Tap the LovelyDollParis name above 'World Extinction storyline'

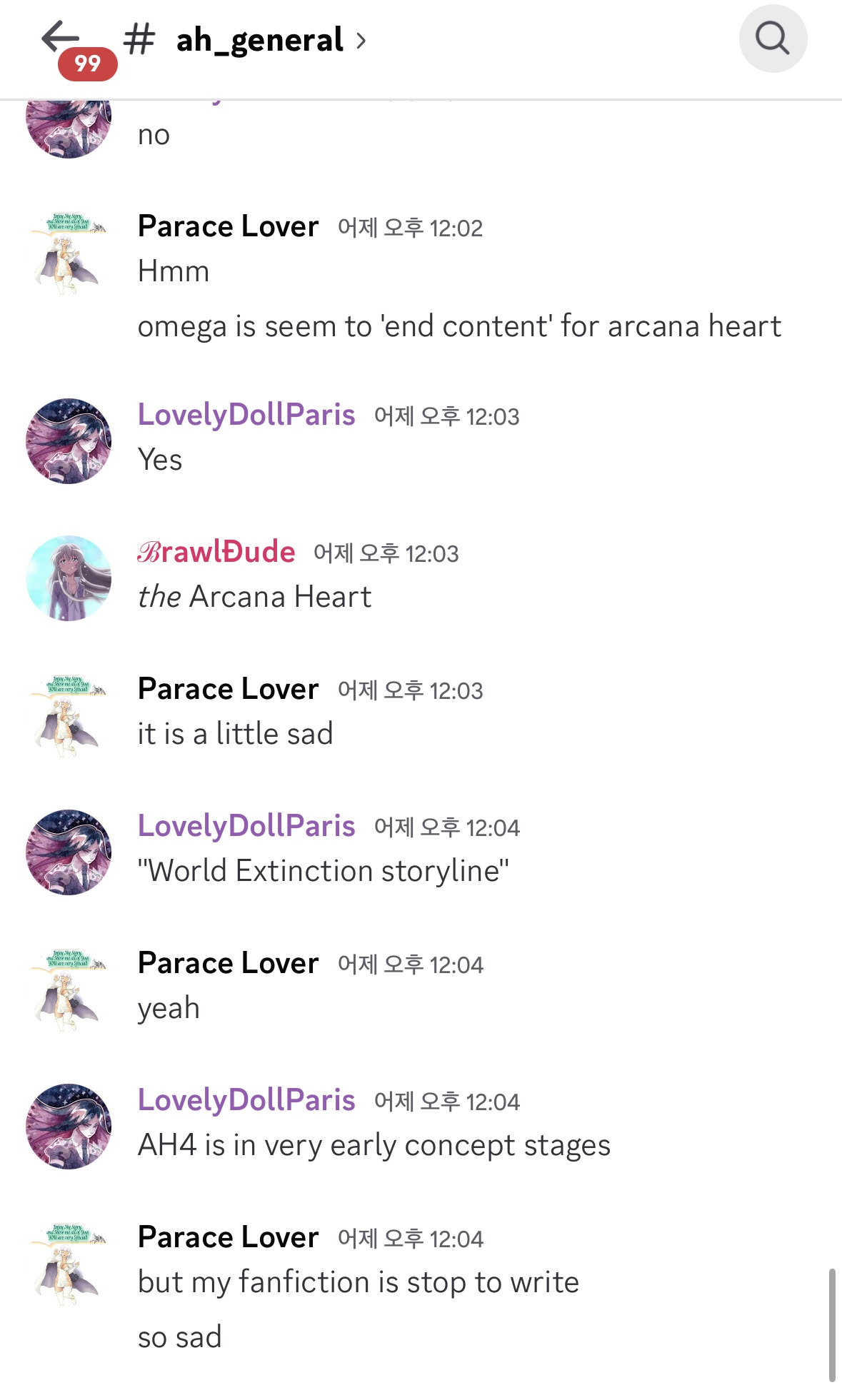[x=246, y=826]
